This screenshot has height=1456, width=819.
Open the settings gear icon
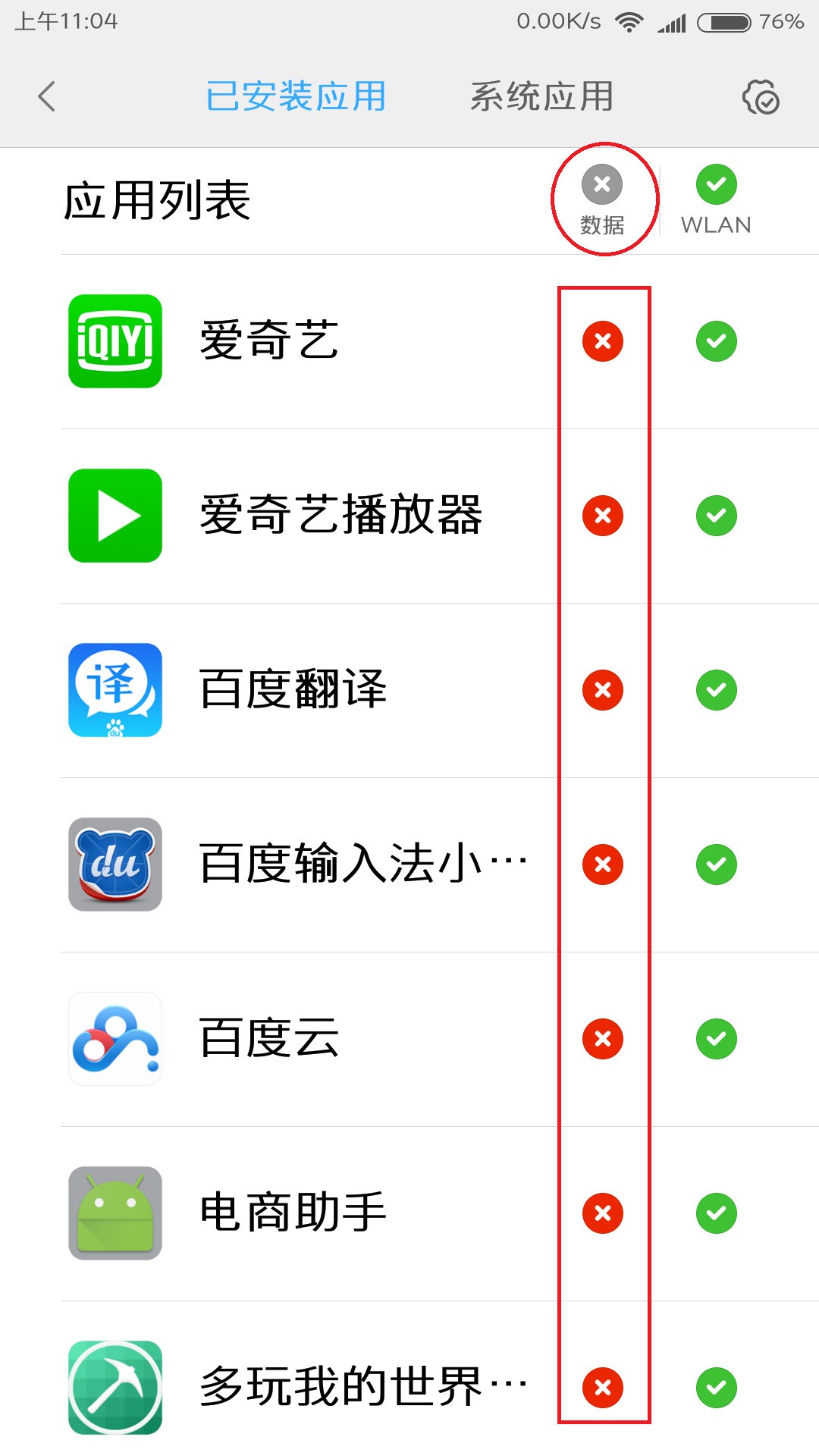(761, 97)
